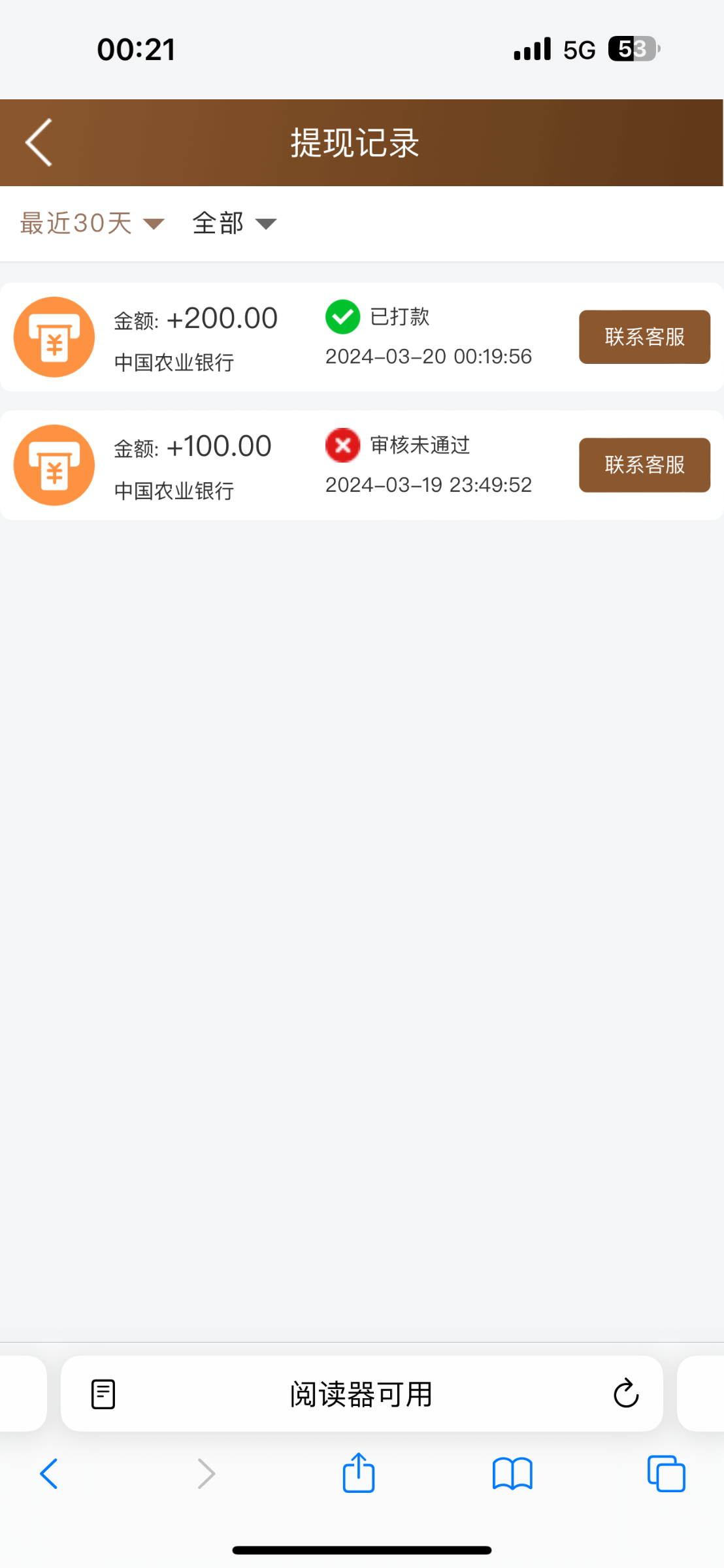Viewport: 724px width, 1568px height.
Task: Expand the 最近30天 dropdown arrow
Action: click(x=154, y=224)
